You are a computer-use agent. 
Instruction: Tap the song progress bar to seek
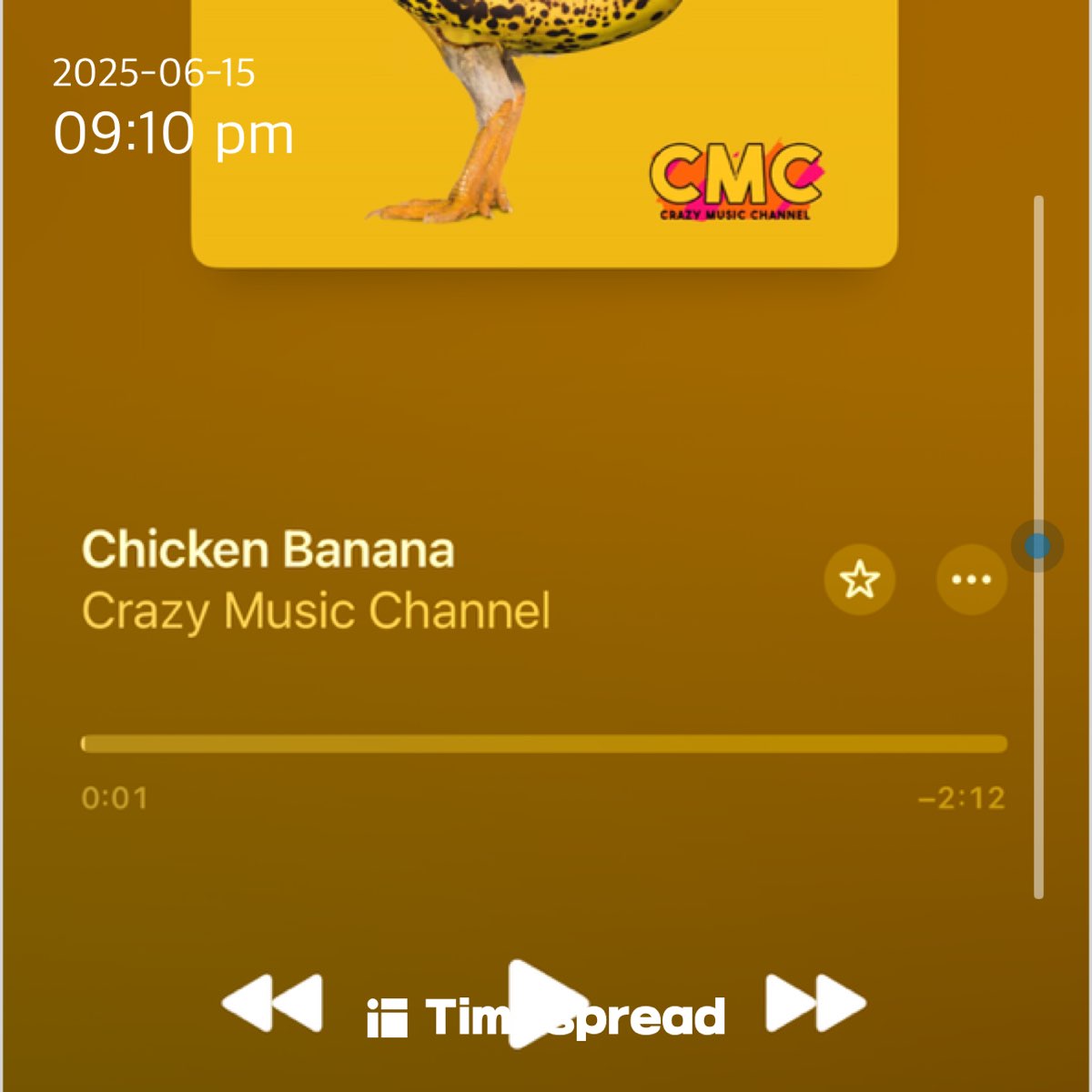pyautogui.click(x=544, y=743)
